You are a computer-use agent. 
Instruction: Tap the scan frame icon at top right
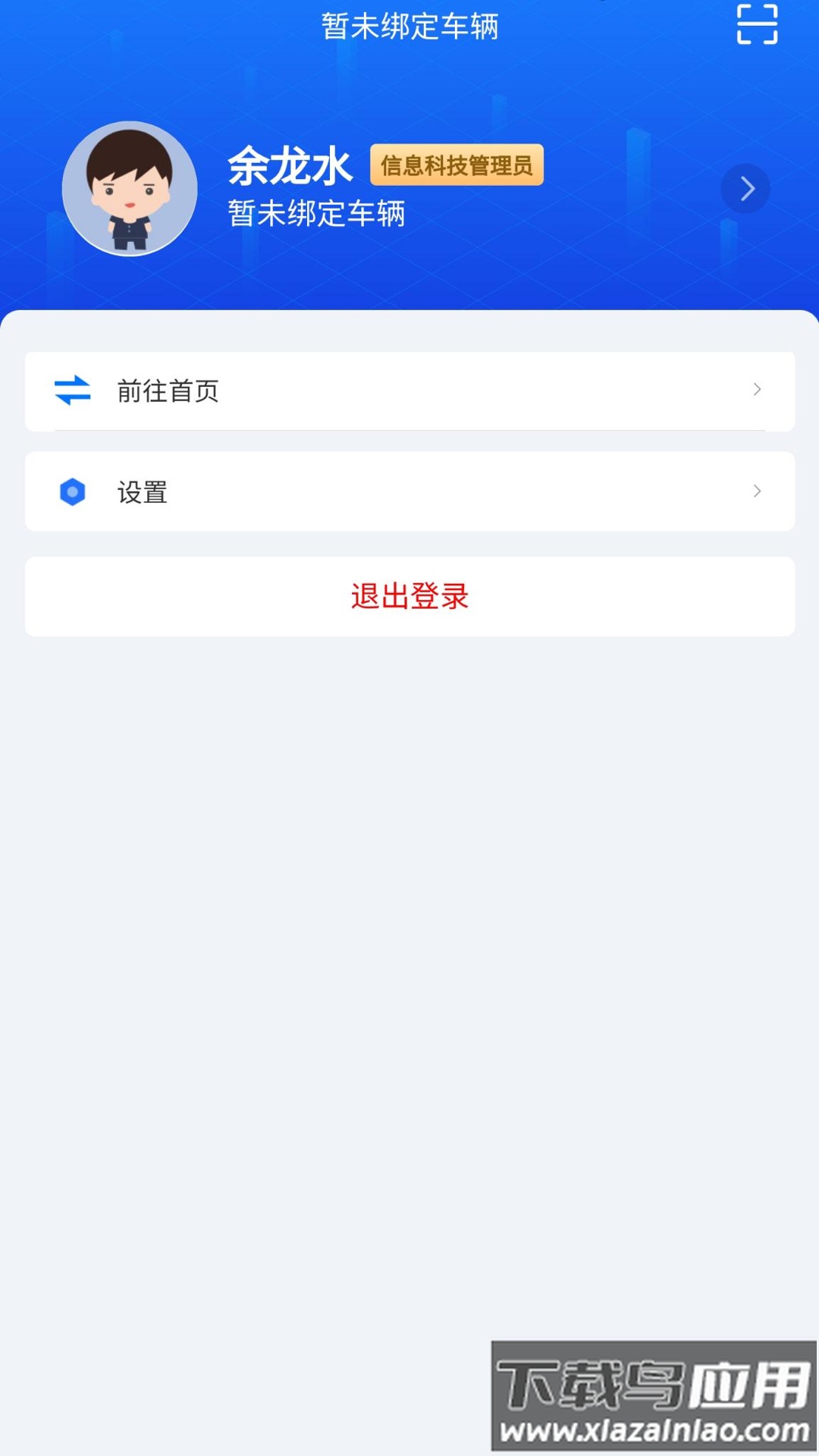pyautogui.click(x=755, y=24)
